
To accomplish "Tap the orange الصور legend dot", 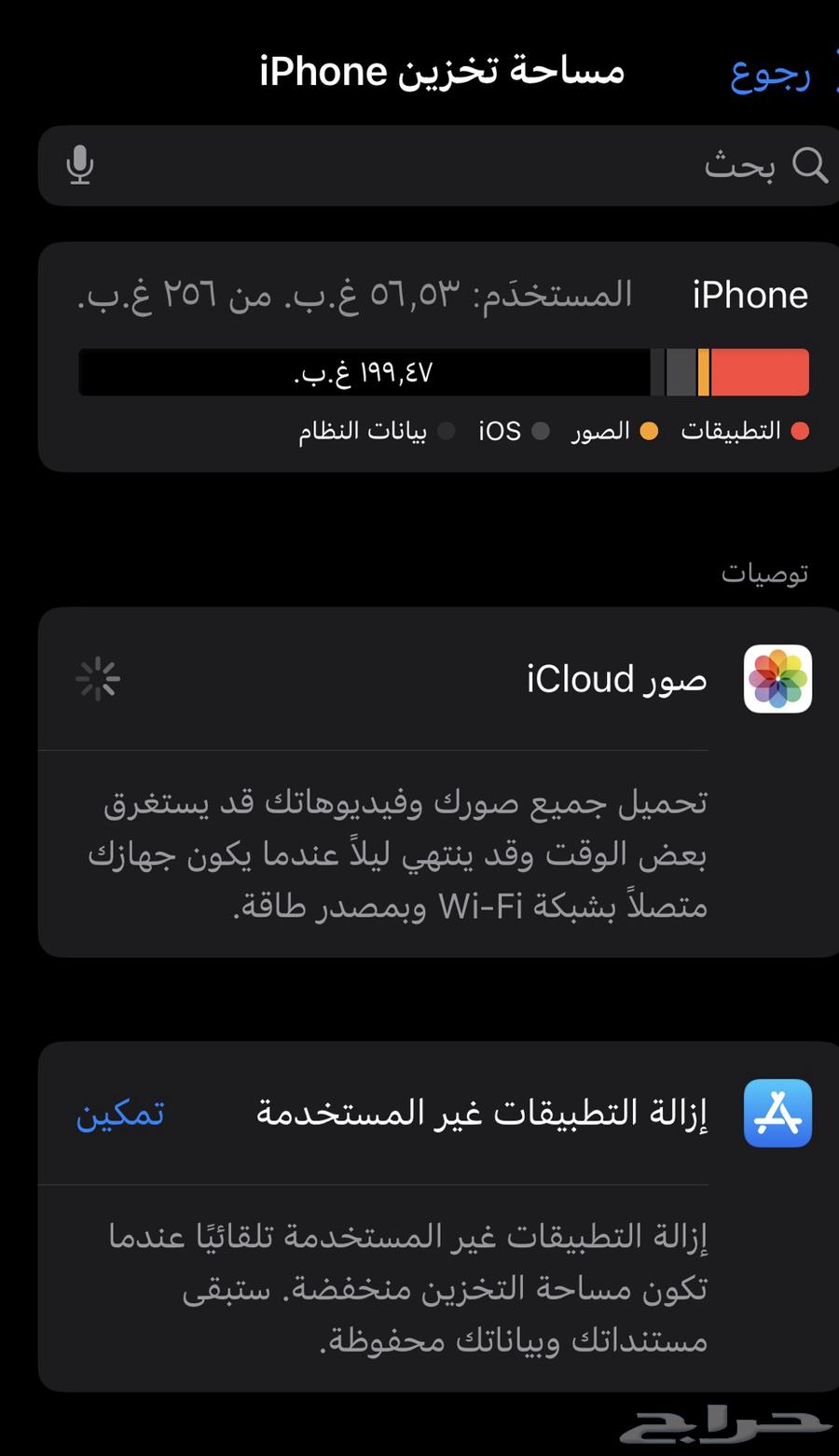I will click(650, 431).
